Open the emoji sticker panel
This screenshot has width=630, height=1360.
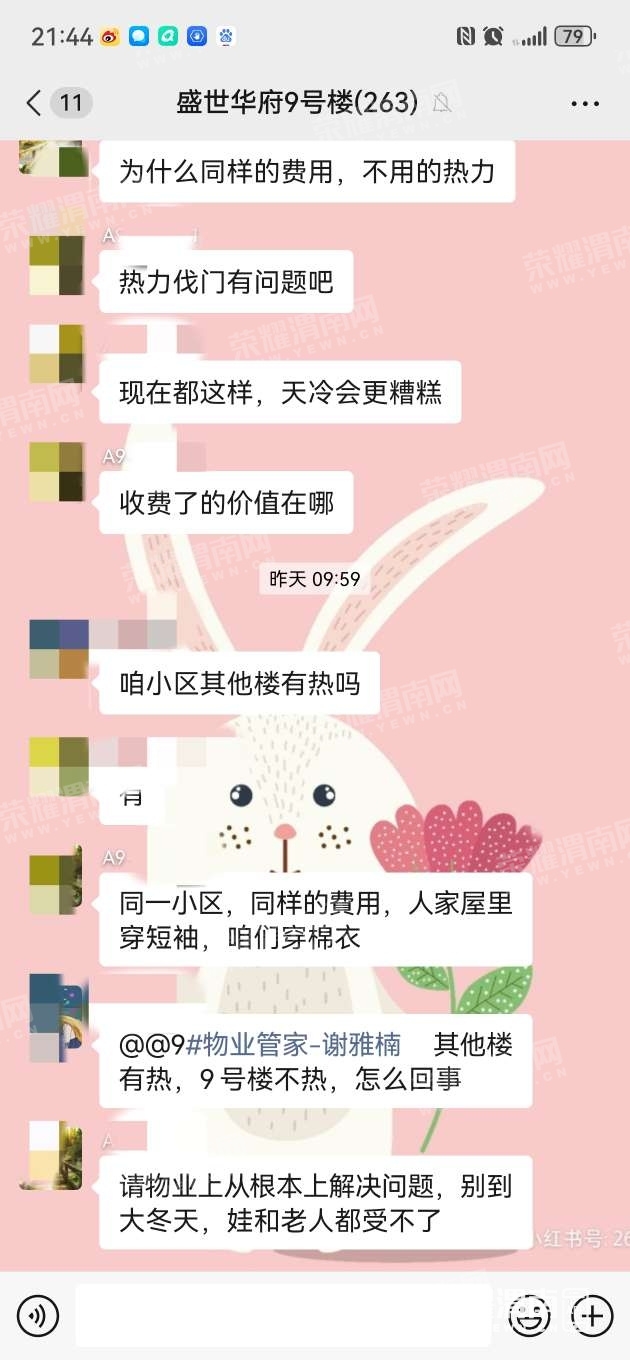click(x=529, y=1315)
